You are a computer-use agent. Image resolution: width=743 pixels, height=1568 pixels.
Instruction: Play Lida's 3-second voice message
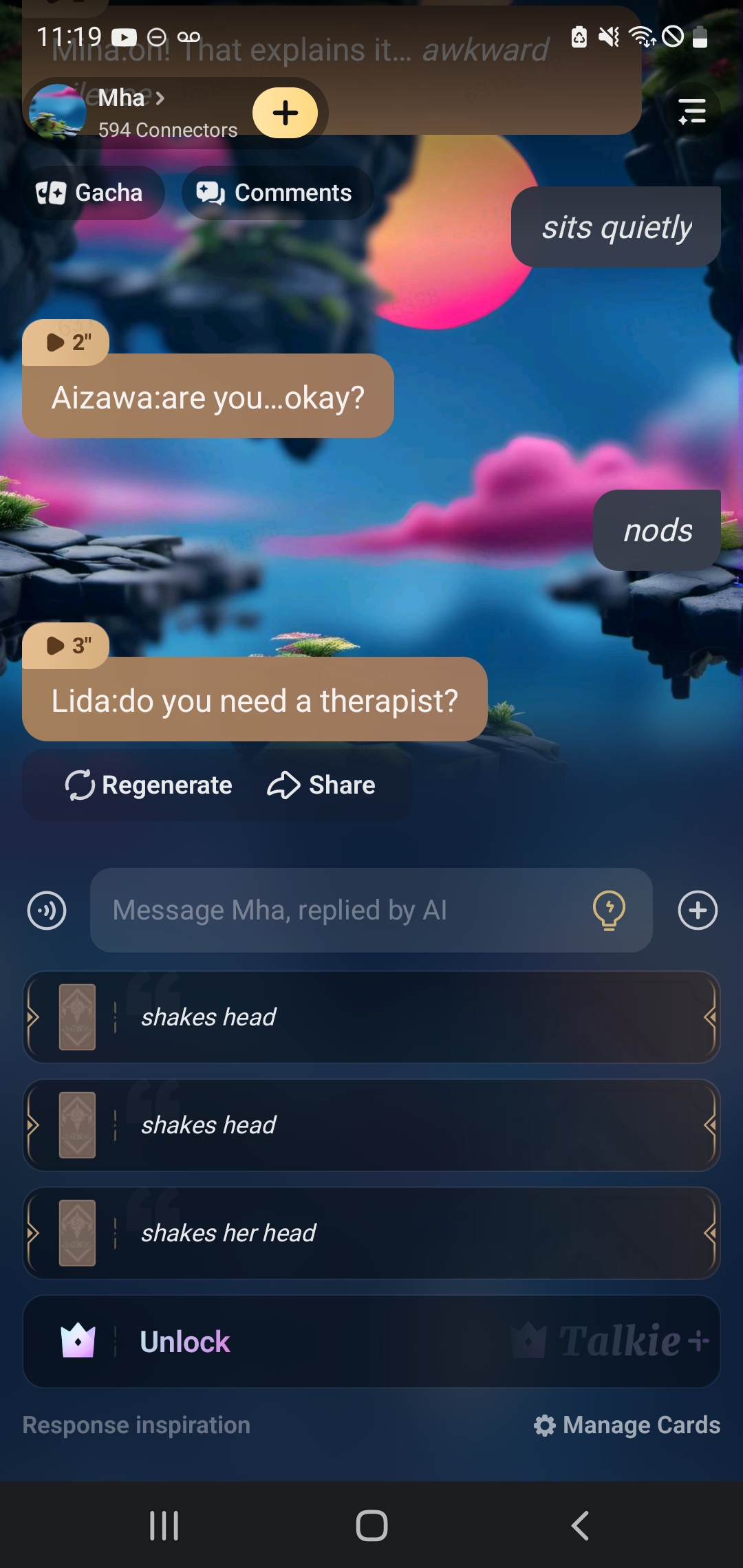[x=66, y=645]
